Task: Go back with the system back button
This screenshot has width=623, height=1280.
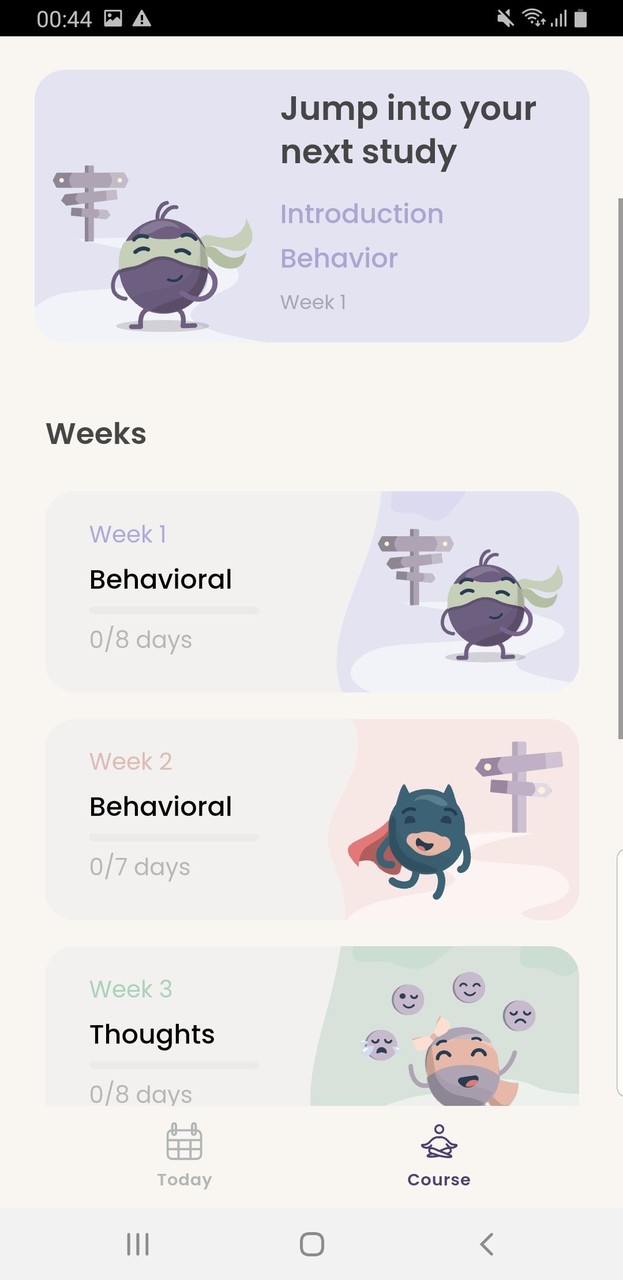Action: point(486,1244)
